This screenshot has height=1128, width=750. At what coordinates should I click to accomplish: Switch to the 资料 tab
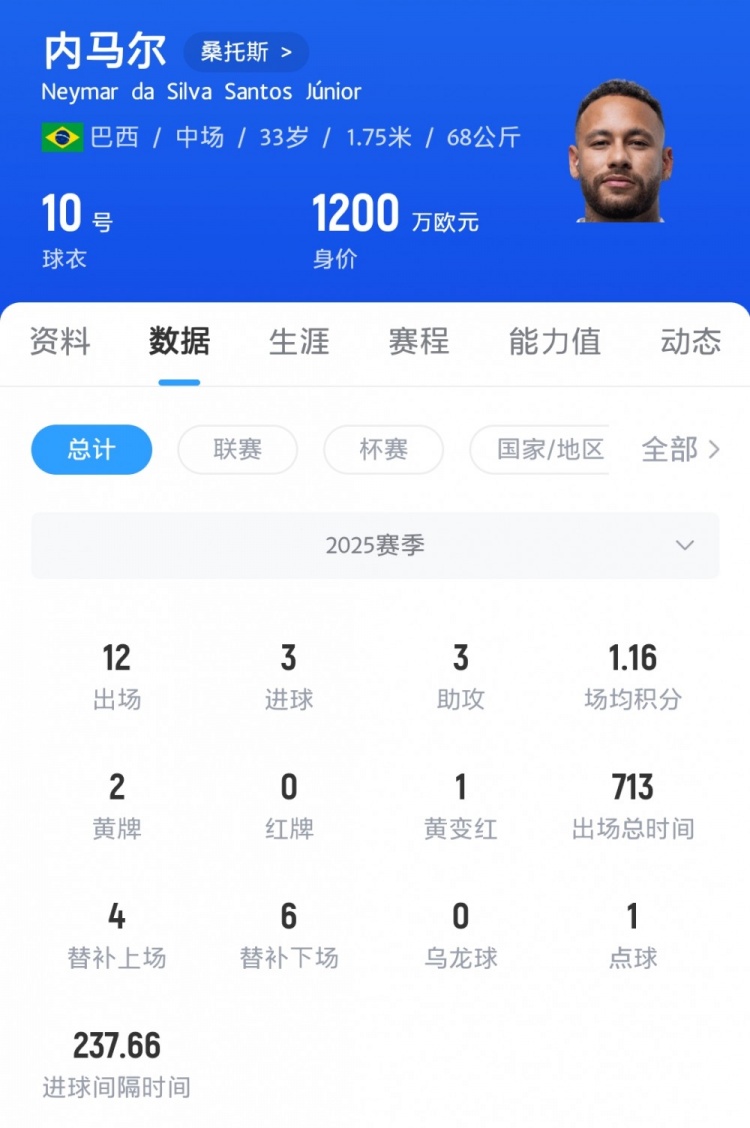60,342
